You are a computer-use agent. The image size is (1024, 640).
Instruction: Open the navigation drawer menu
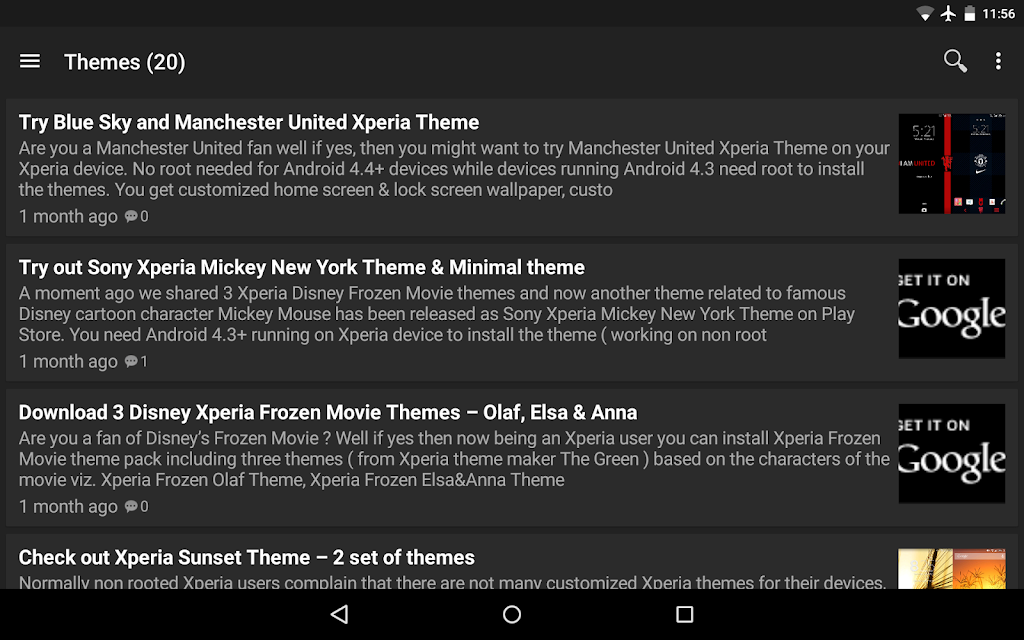point(30,61)
